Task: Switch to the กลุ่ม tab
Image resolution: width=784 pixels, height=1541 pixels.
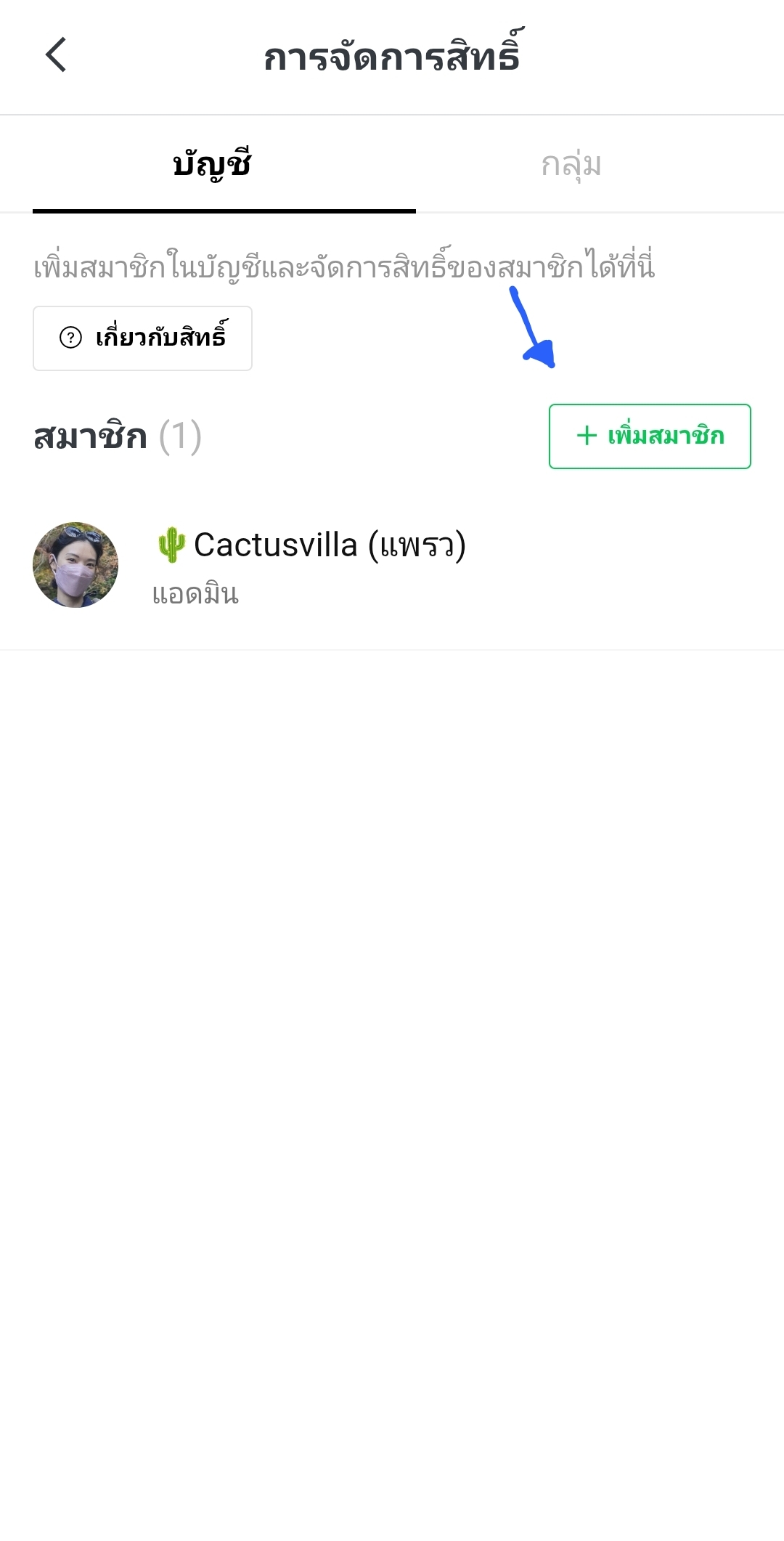Action: (x=571, y=165)
